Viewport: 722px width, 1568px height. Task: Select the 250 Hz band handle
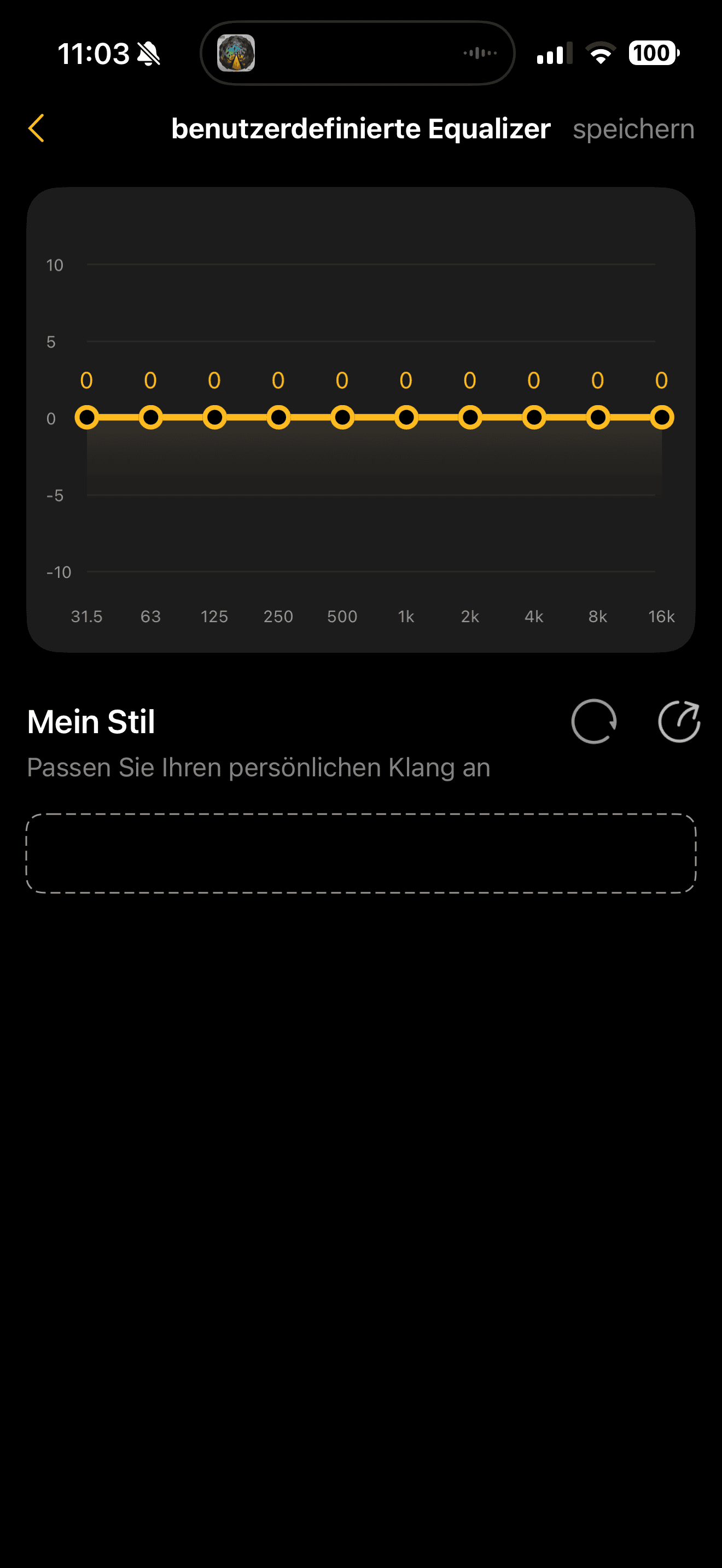(278, 418)
